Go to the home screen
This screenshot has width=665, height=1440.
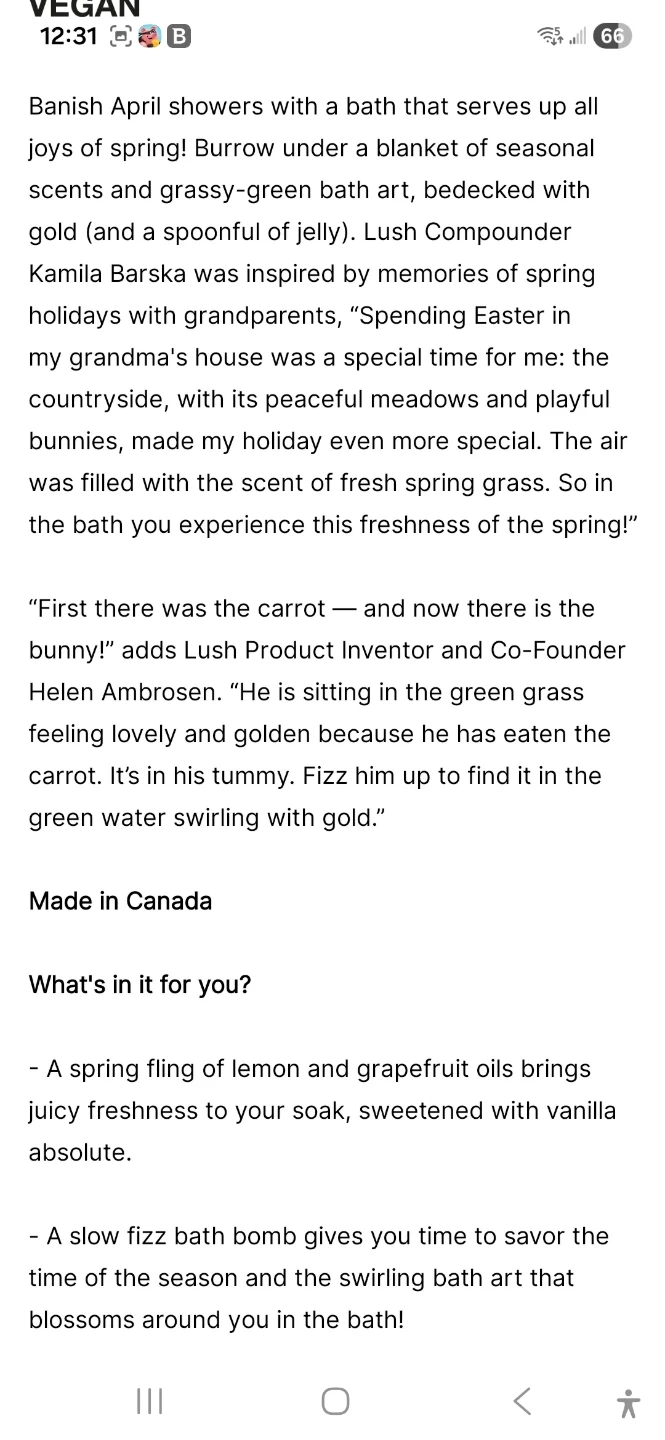(335, 1401)
